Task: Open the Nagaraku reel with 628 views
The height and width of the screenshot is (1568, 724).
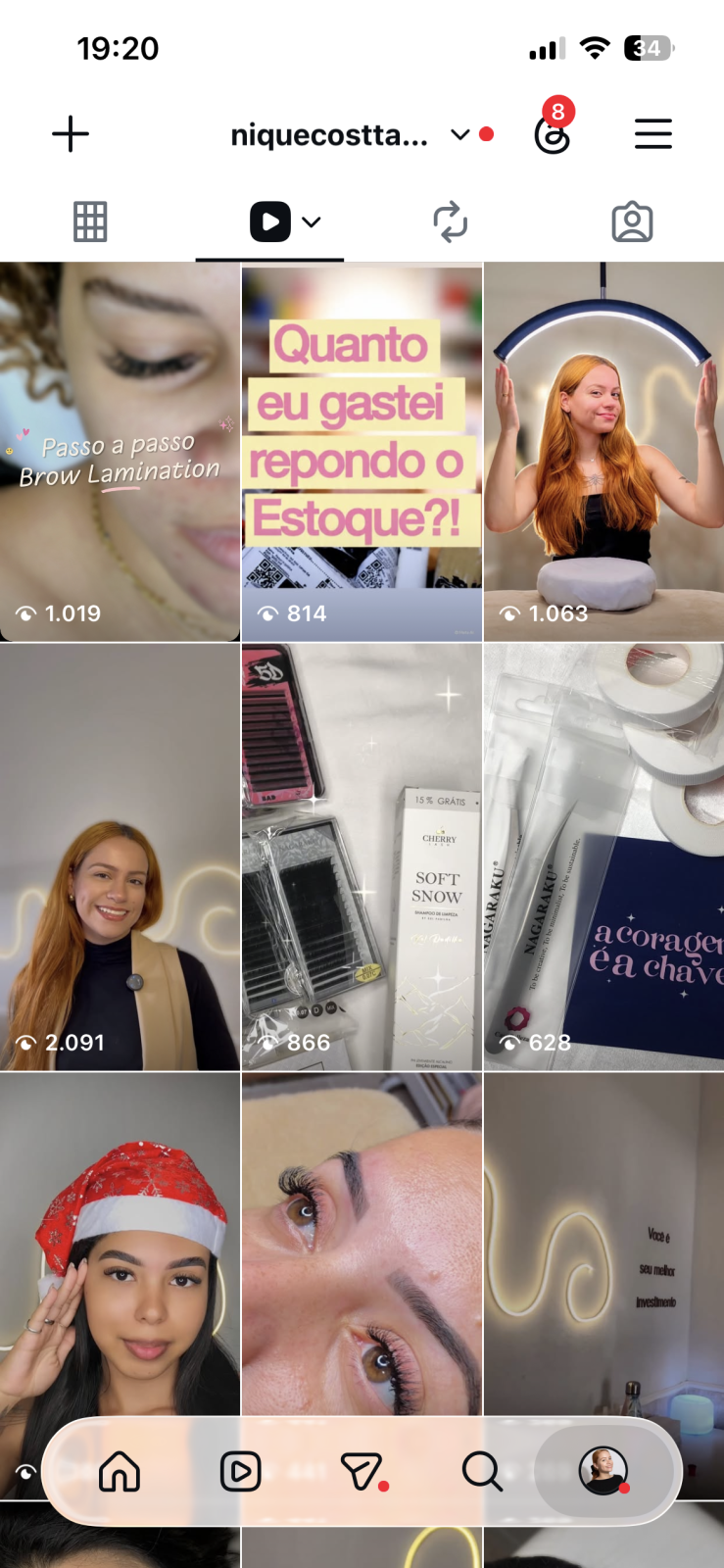Action: click(x=604, y=857)
